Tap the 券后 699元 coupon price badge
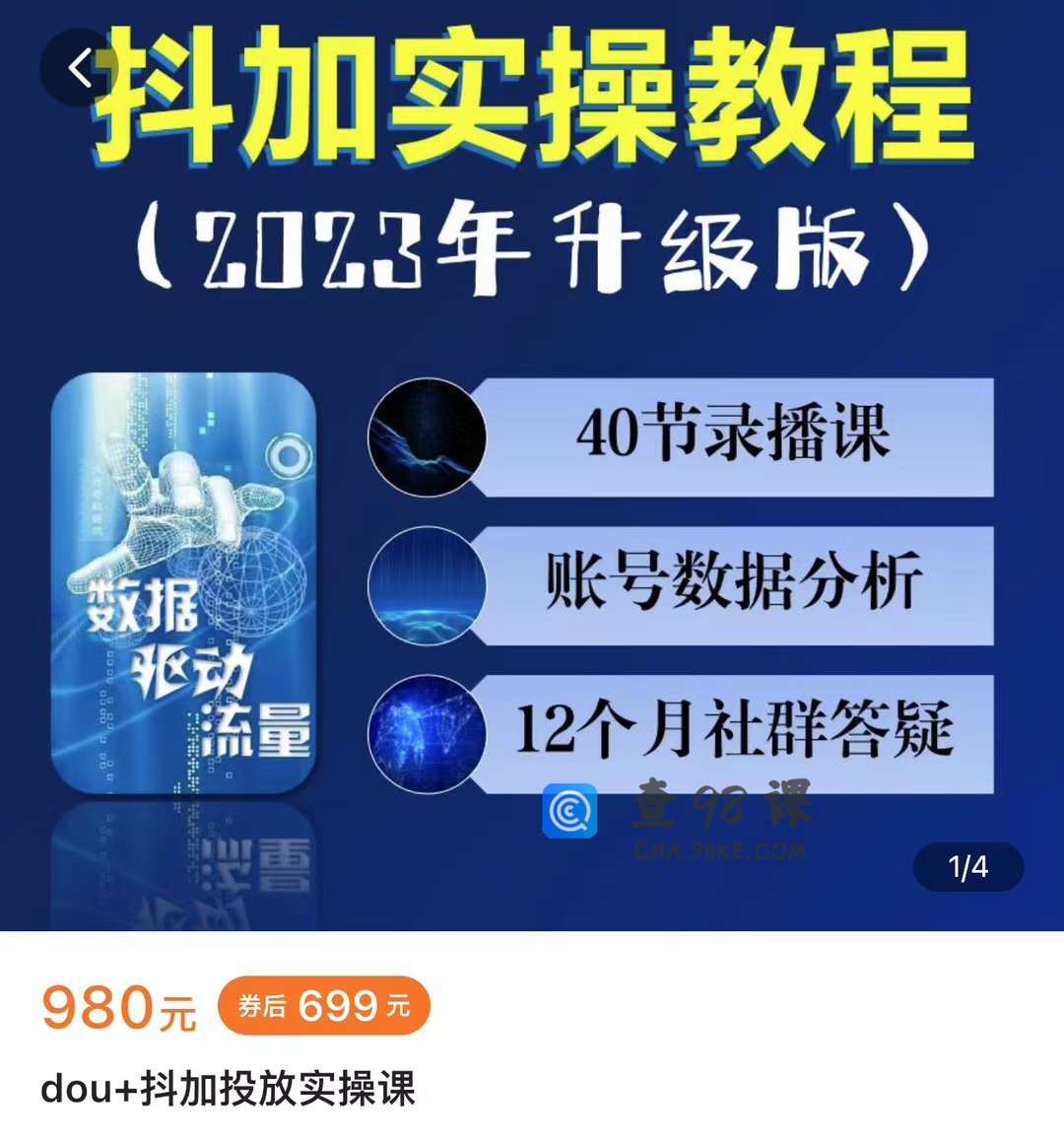Screen dimensions: 1064x1140 click(x=324, y=1006)
